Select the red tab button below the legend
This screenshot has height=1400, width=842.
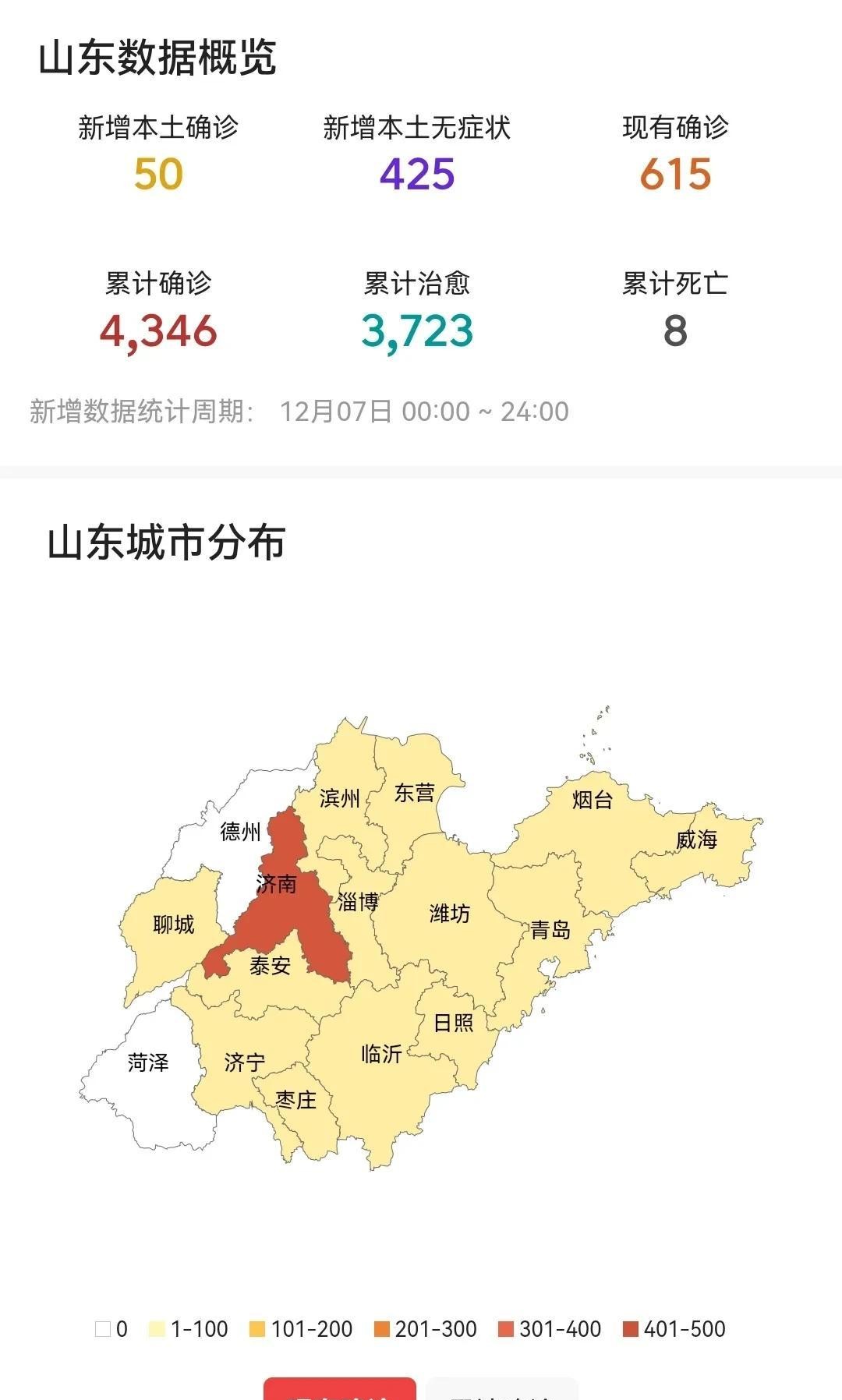pos(339,1388)
